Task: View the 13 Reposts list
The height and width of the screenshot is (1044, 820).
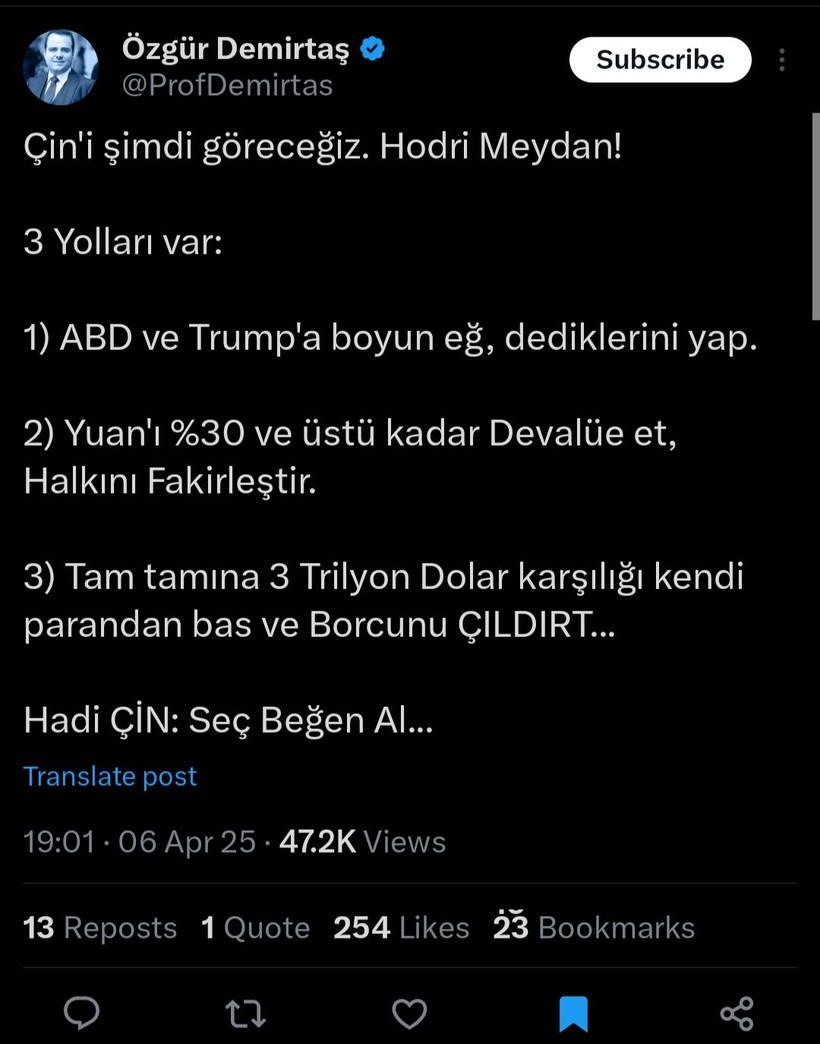Action: click(100, 928)
